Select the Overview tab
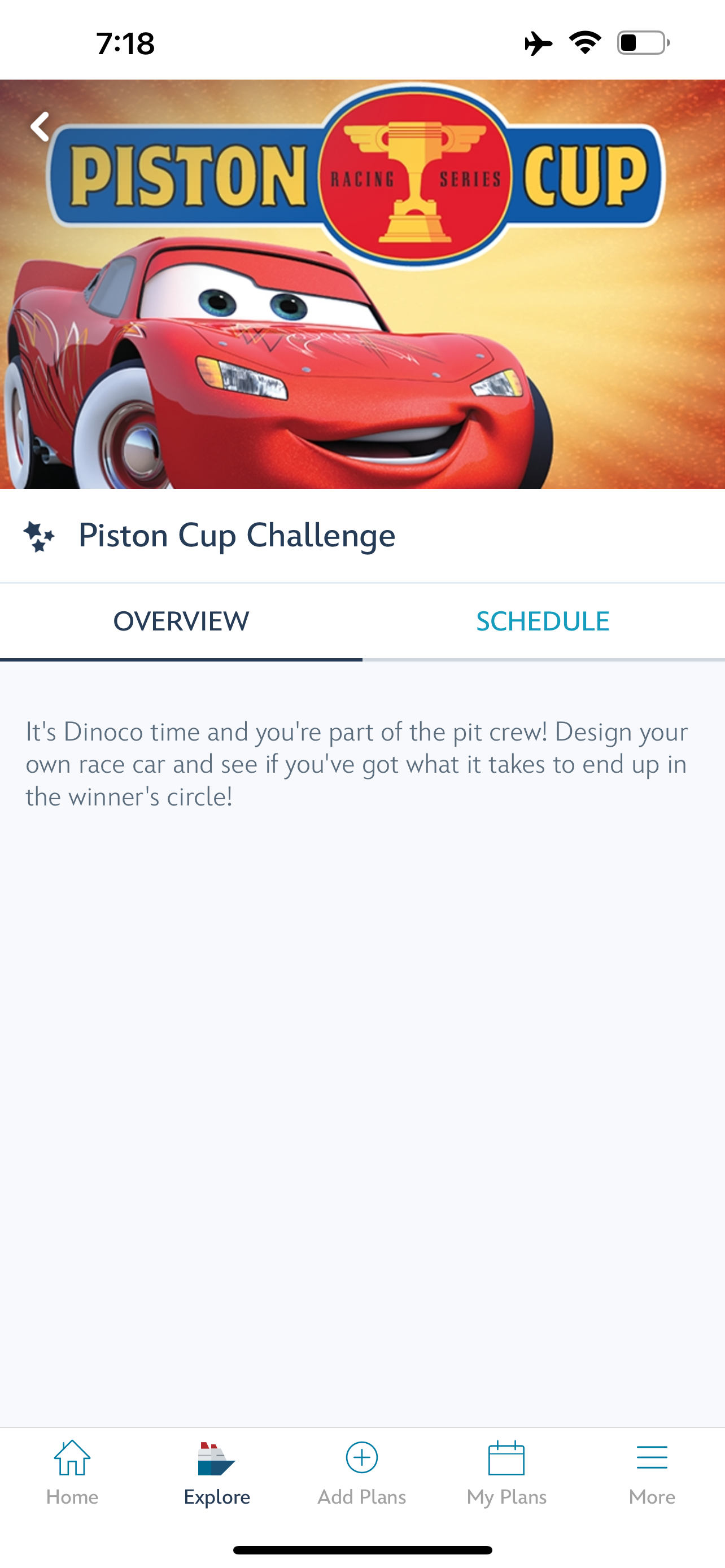 [x=181, y=621]
